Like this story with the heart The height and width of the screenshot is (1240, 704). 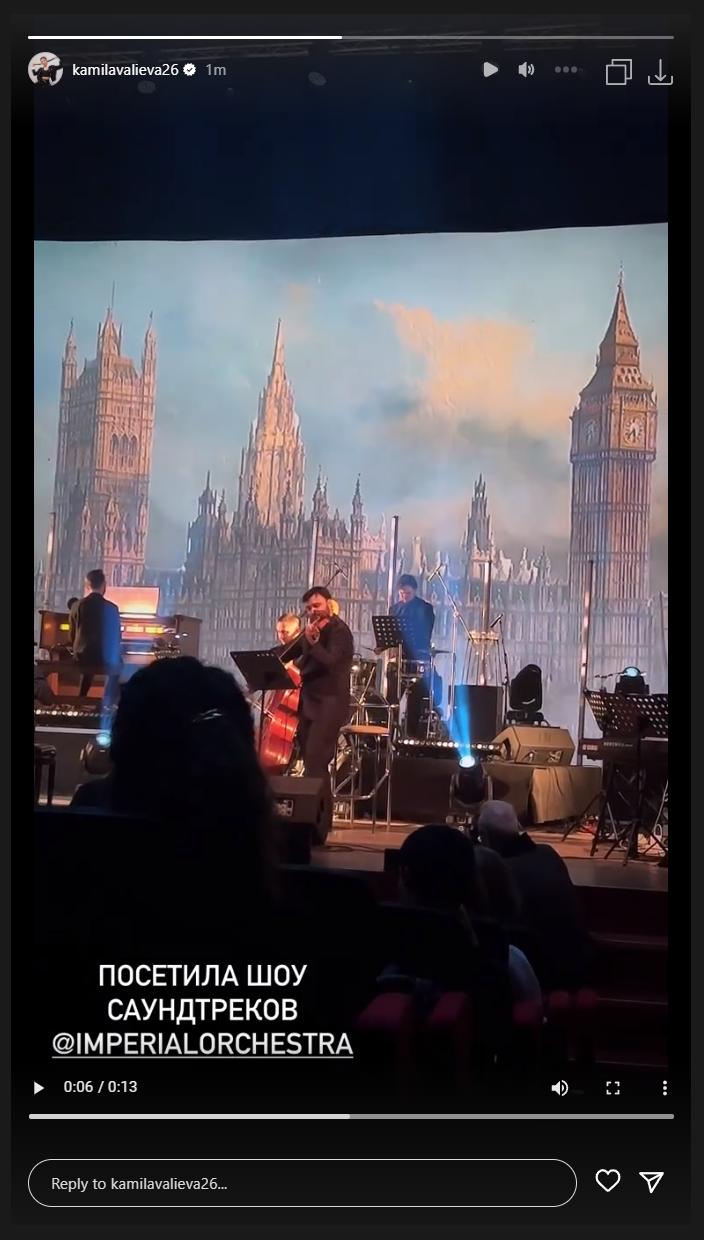coord(608,1182)
